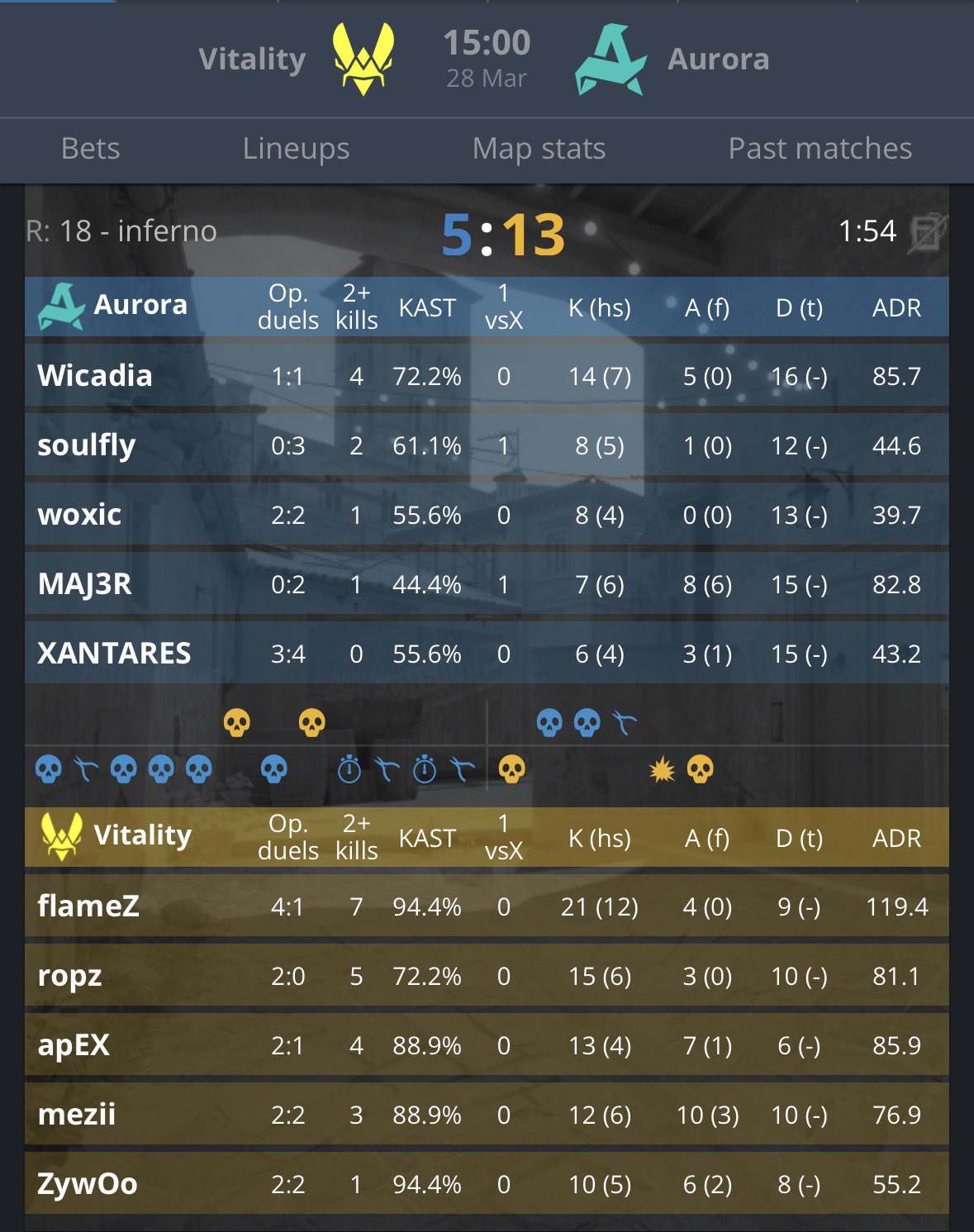Open ropz's player page
Viewport: 974px width, 1232px height.
(69, 976)
